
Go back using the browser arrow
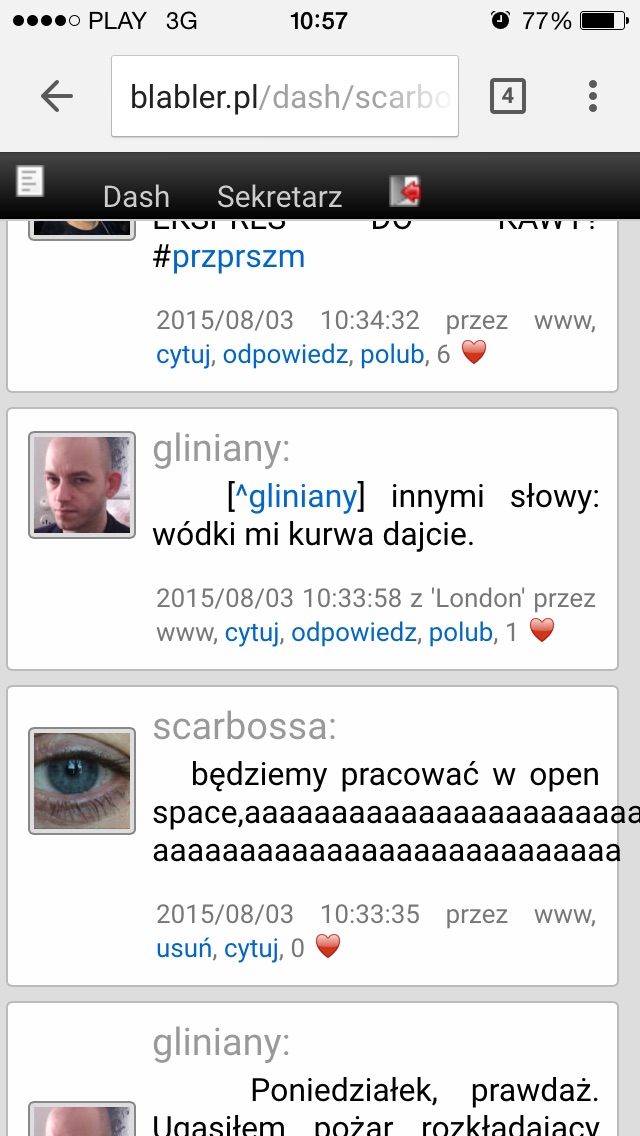click(x=57, y=96)
